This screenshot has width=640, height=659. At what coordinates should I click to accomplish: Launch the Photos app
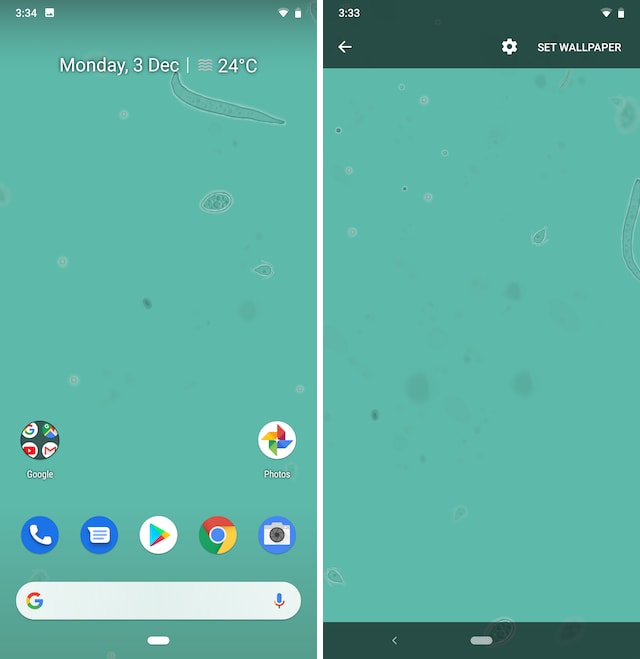(x=277, y=441)
